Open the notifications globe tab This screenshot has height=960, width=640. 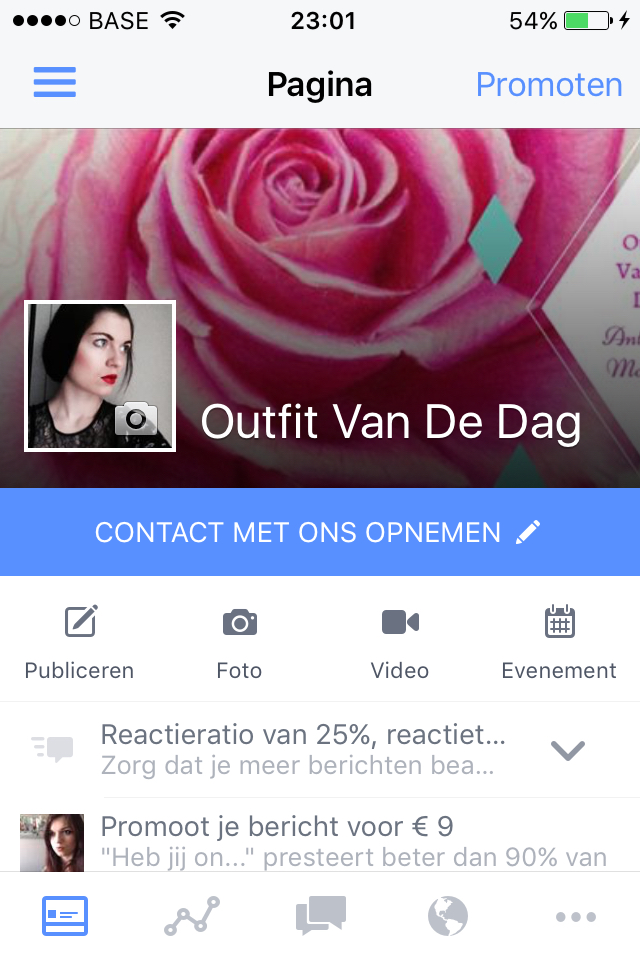448,916
